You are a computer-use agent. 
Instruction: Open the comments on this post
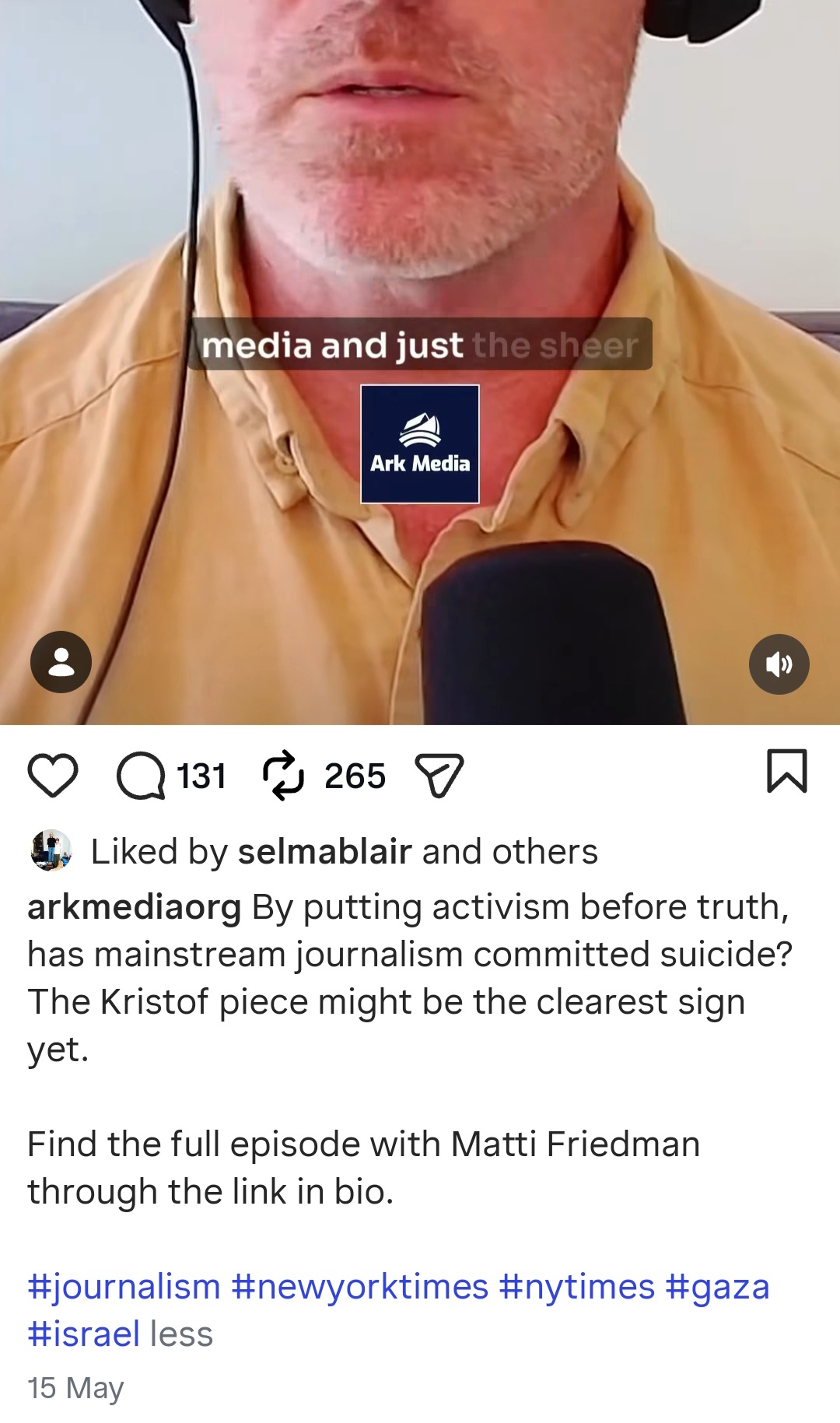(x=141, y=776)
